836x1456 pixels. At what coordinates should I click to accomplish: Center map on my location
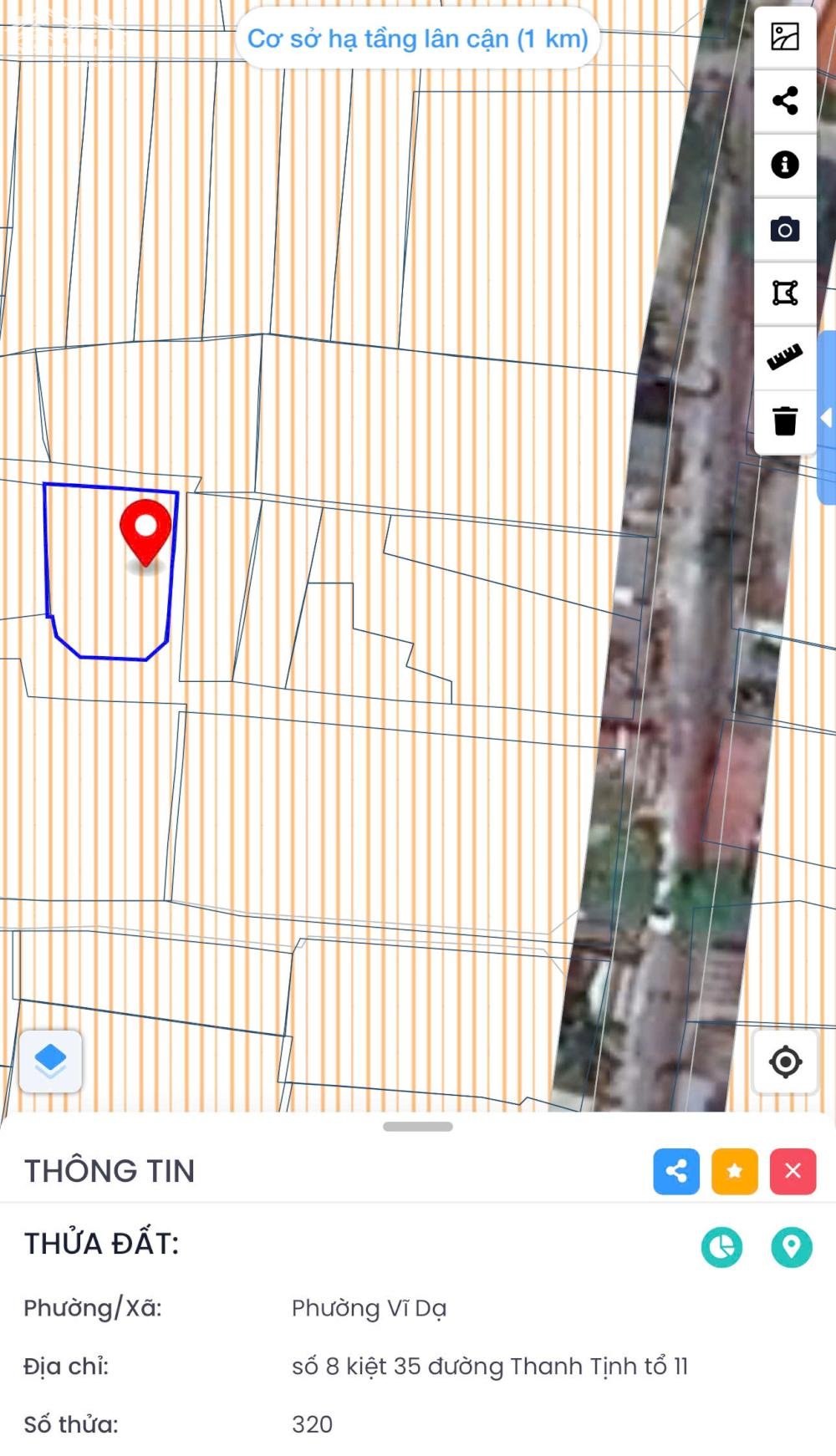785,1062
